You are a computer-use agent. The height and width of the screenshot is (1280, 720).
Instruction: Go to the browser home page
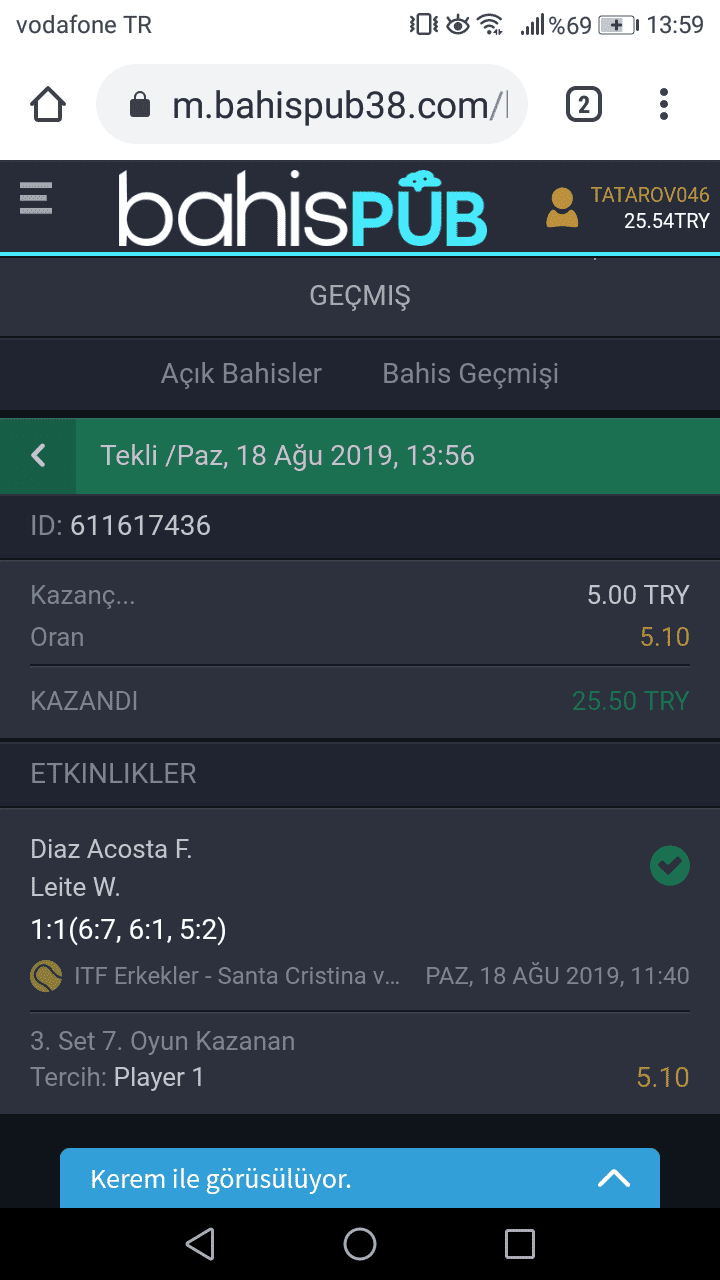[x=48, y=105]
